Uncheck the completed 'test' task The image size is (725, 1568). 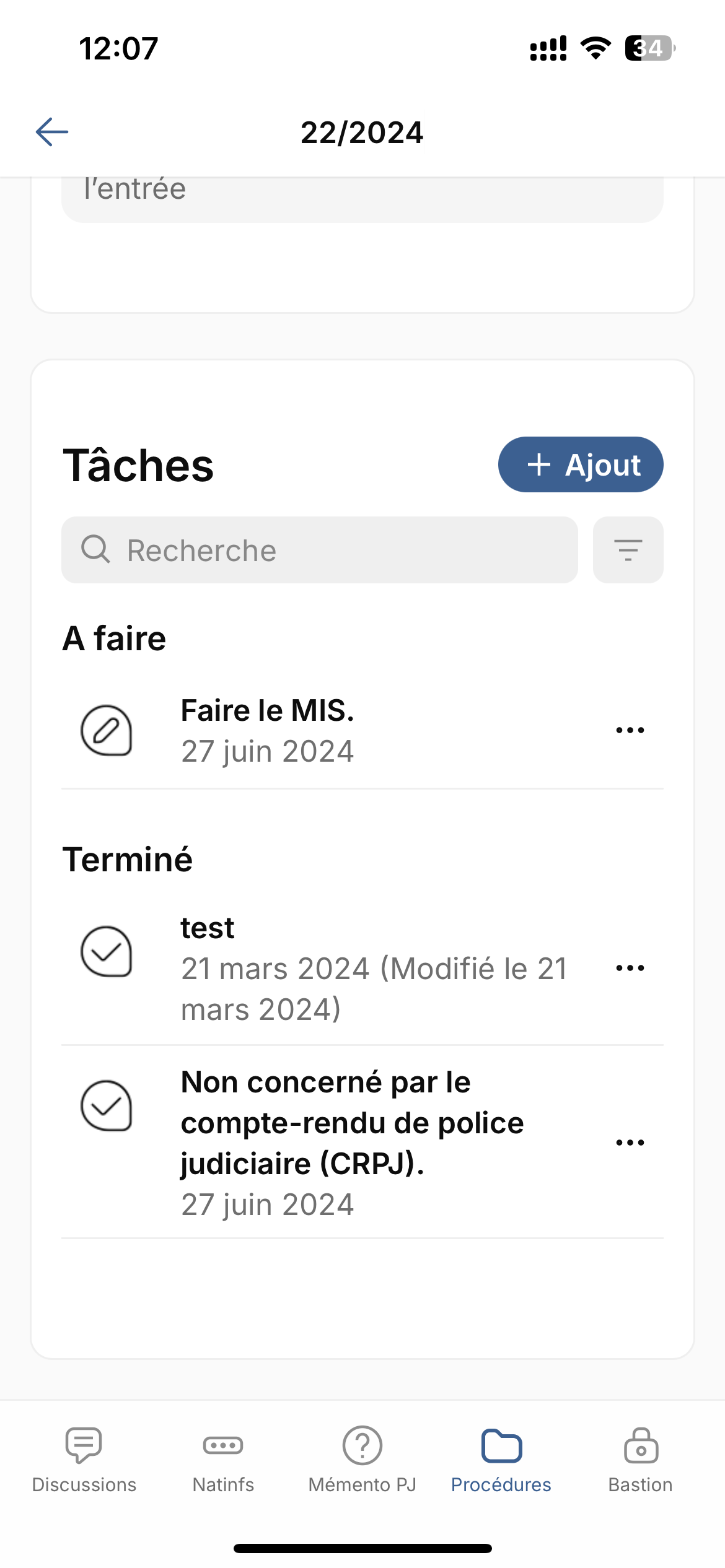coord(107,951)
